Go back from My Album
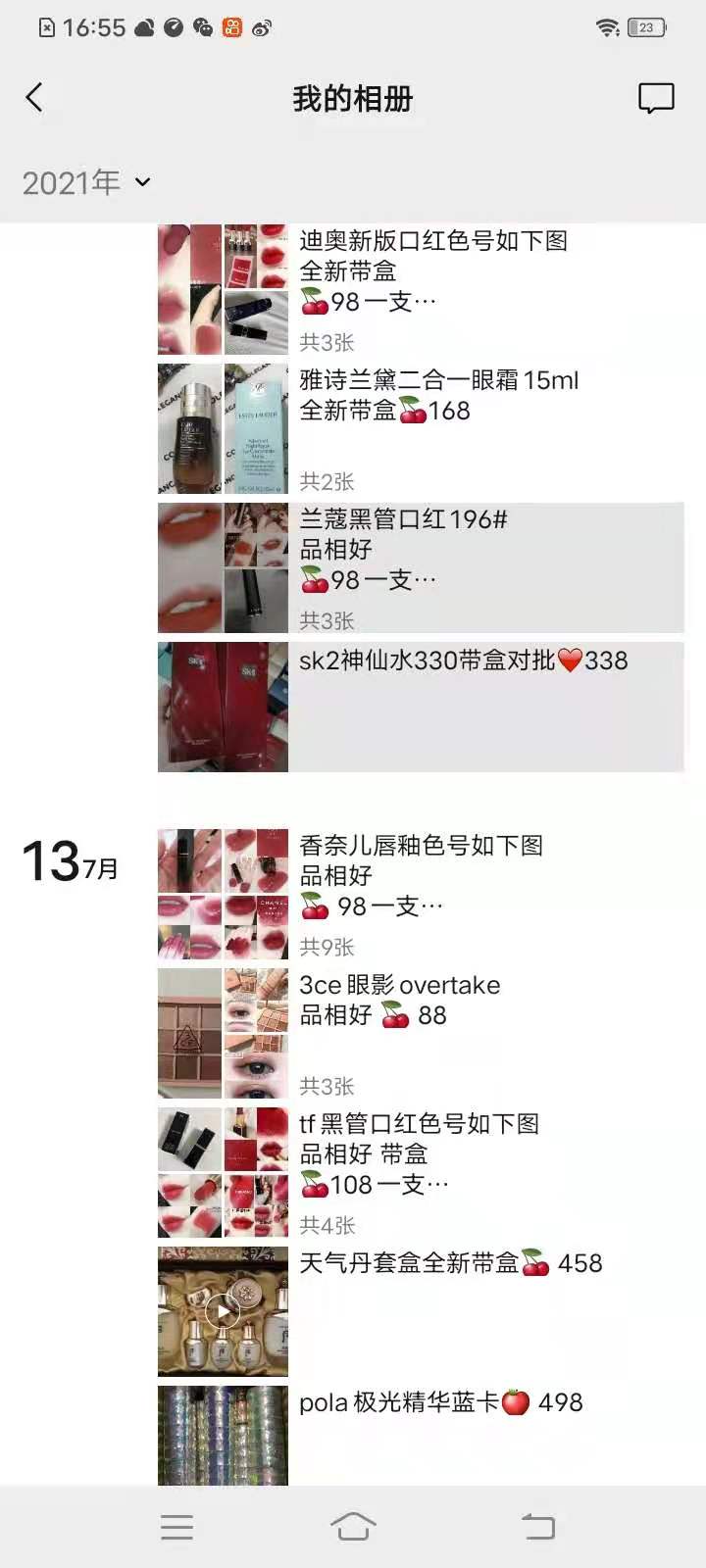This screenshot has height=1568, width=706. [34, 98]
